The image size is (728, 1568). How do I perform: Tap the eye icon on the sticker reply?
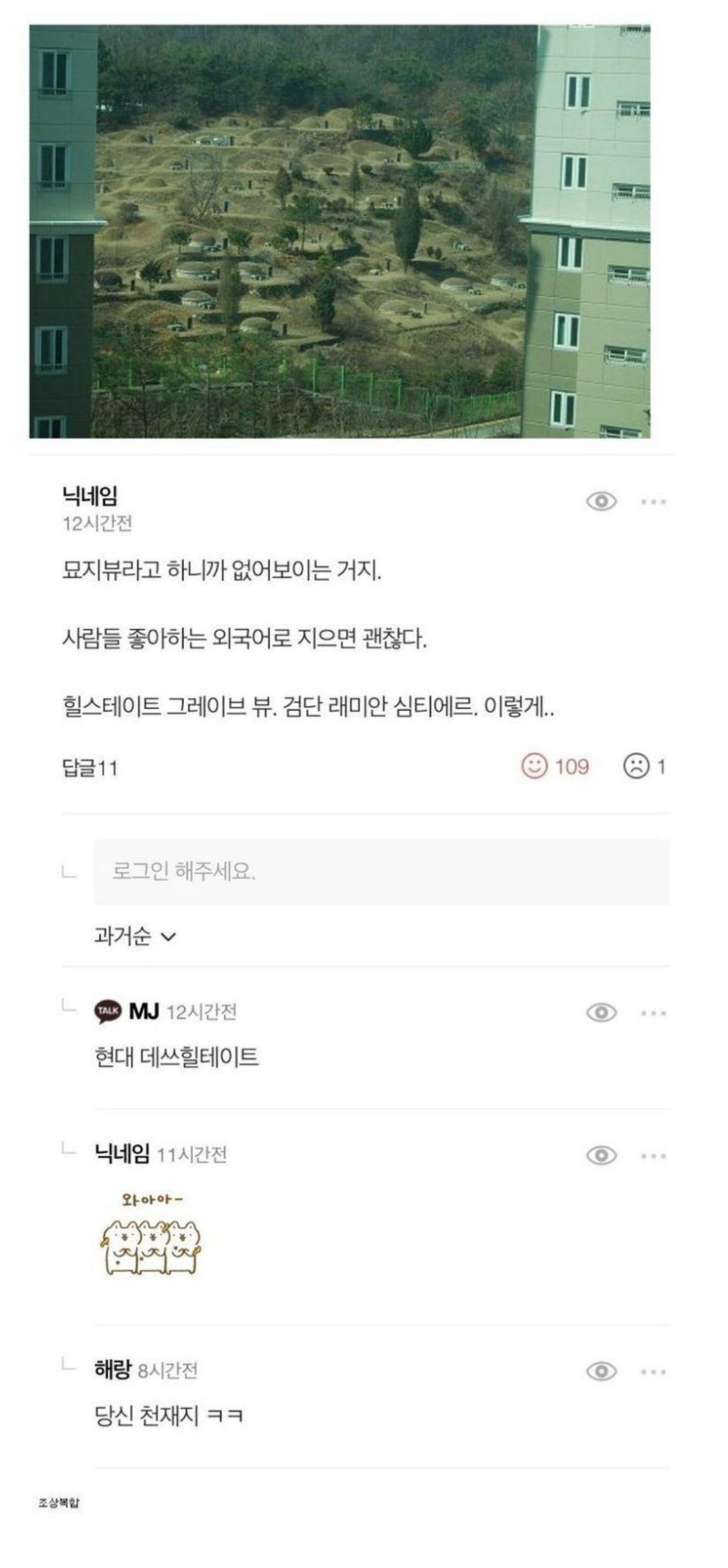tap(601, 1155)
